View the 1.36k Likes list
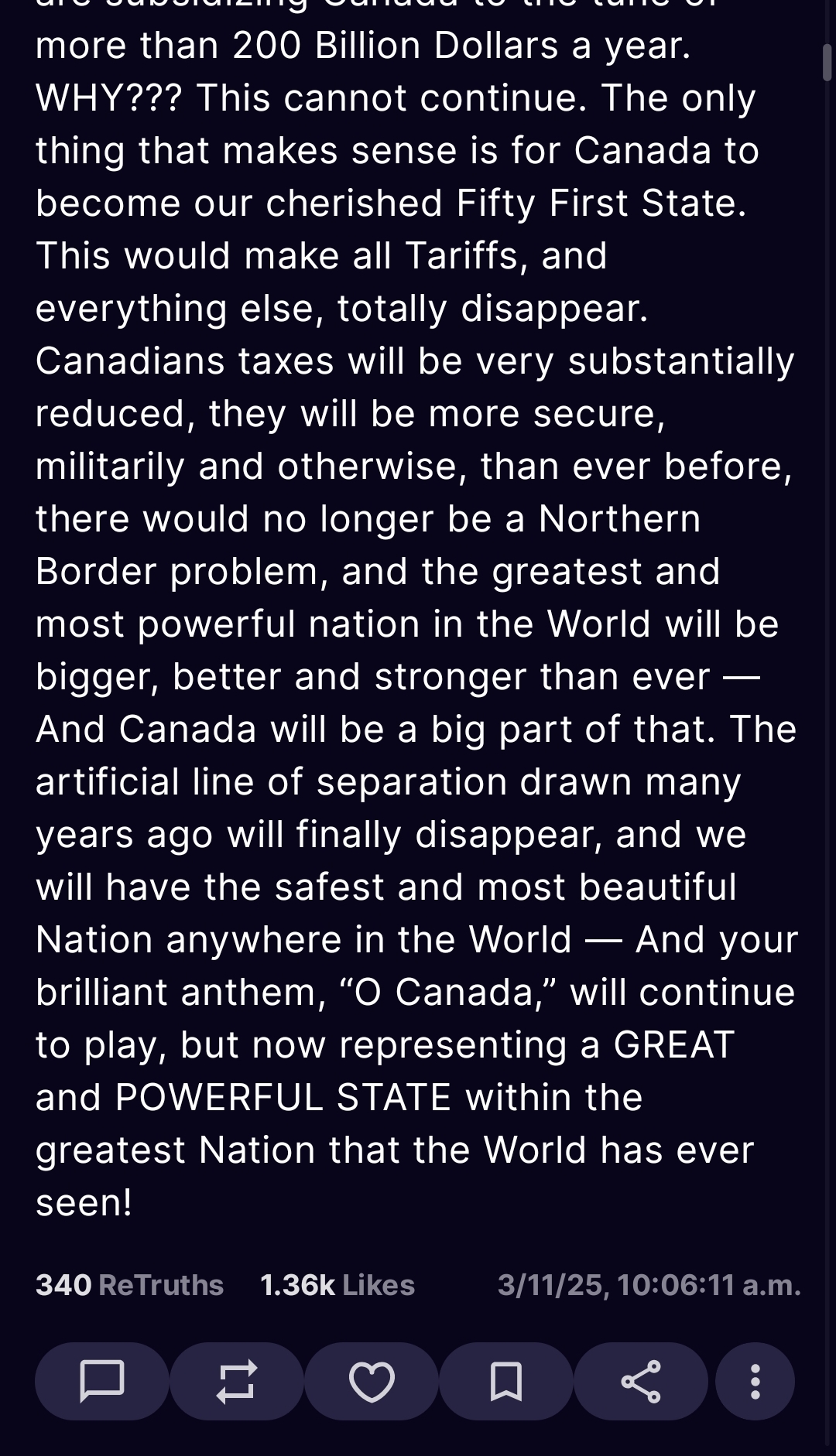836x1456 pixels. pos(337,1285)
